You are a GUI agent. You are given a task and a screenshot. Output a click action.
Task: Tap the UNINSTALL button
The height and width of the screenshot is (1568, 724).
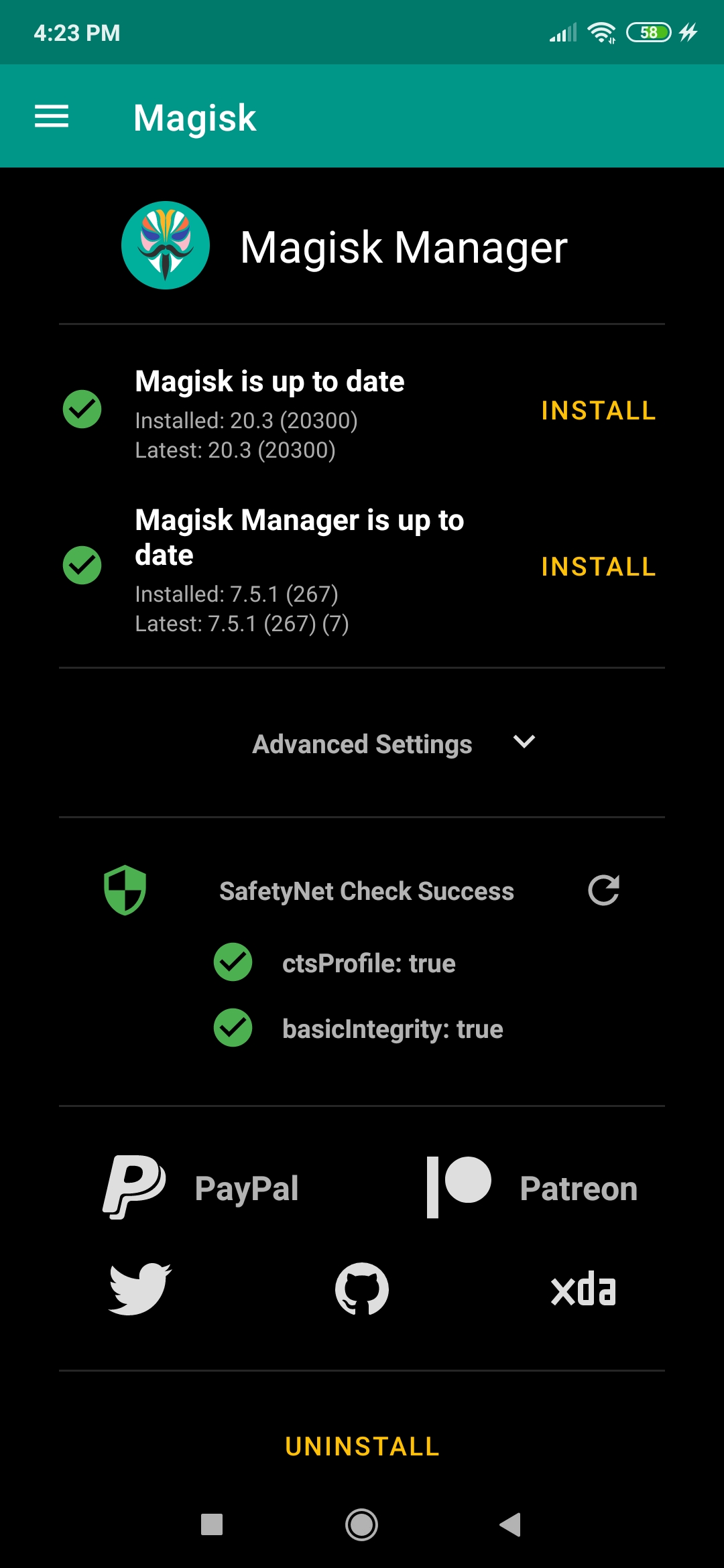362,1446
